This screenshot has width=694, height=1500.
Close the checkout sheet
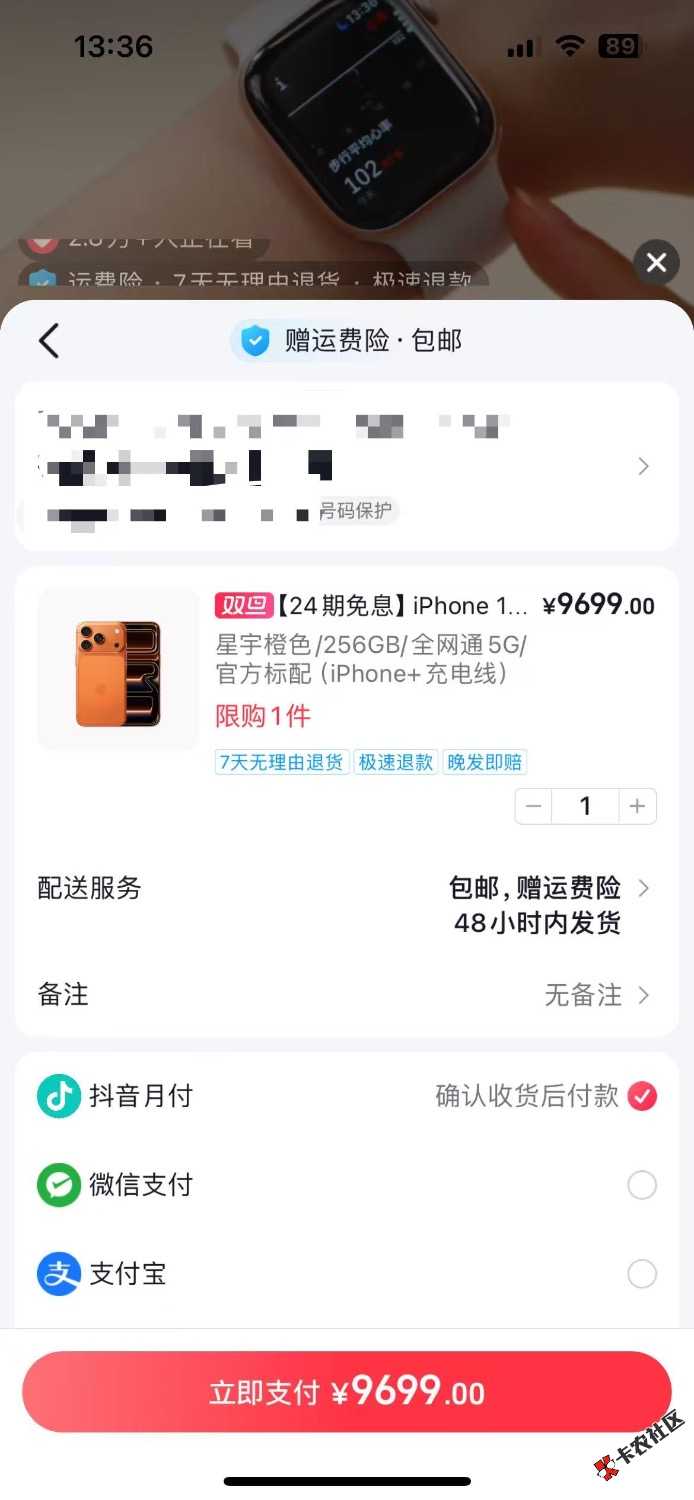point(656,263)
